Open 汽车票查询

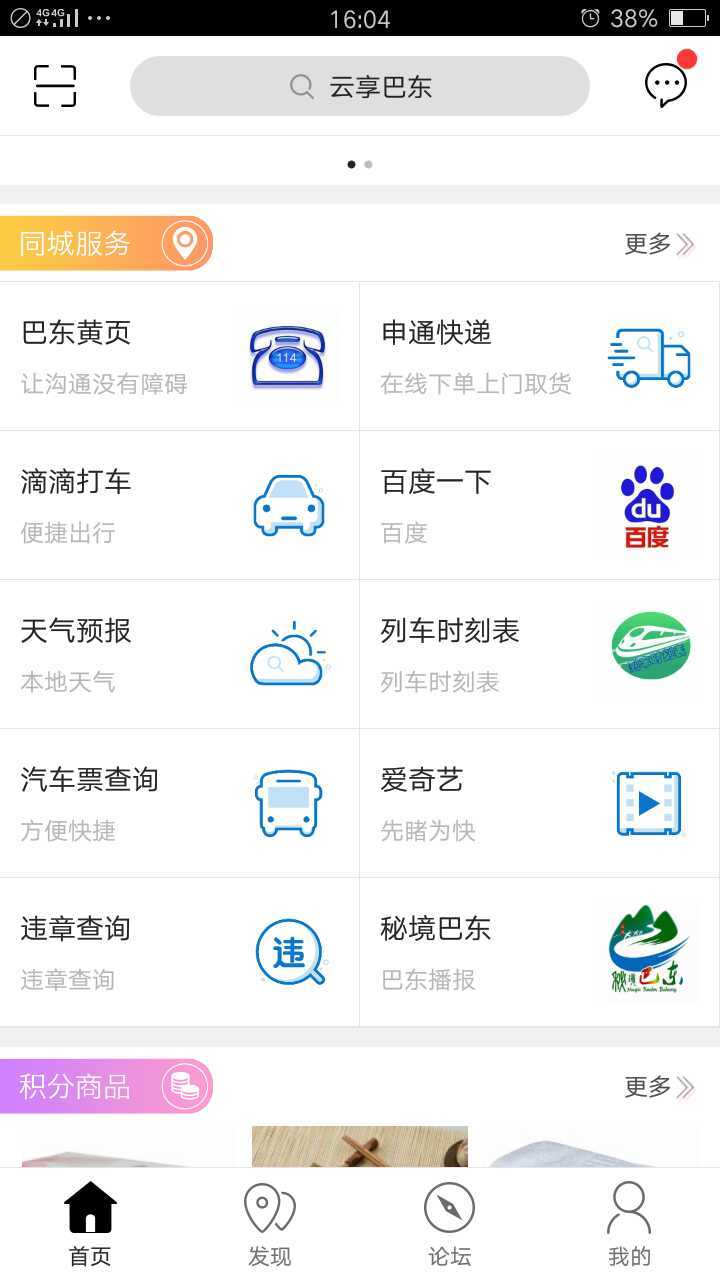click(x=180, y=803)
